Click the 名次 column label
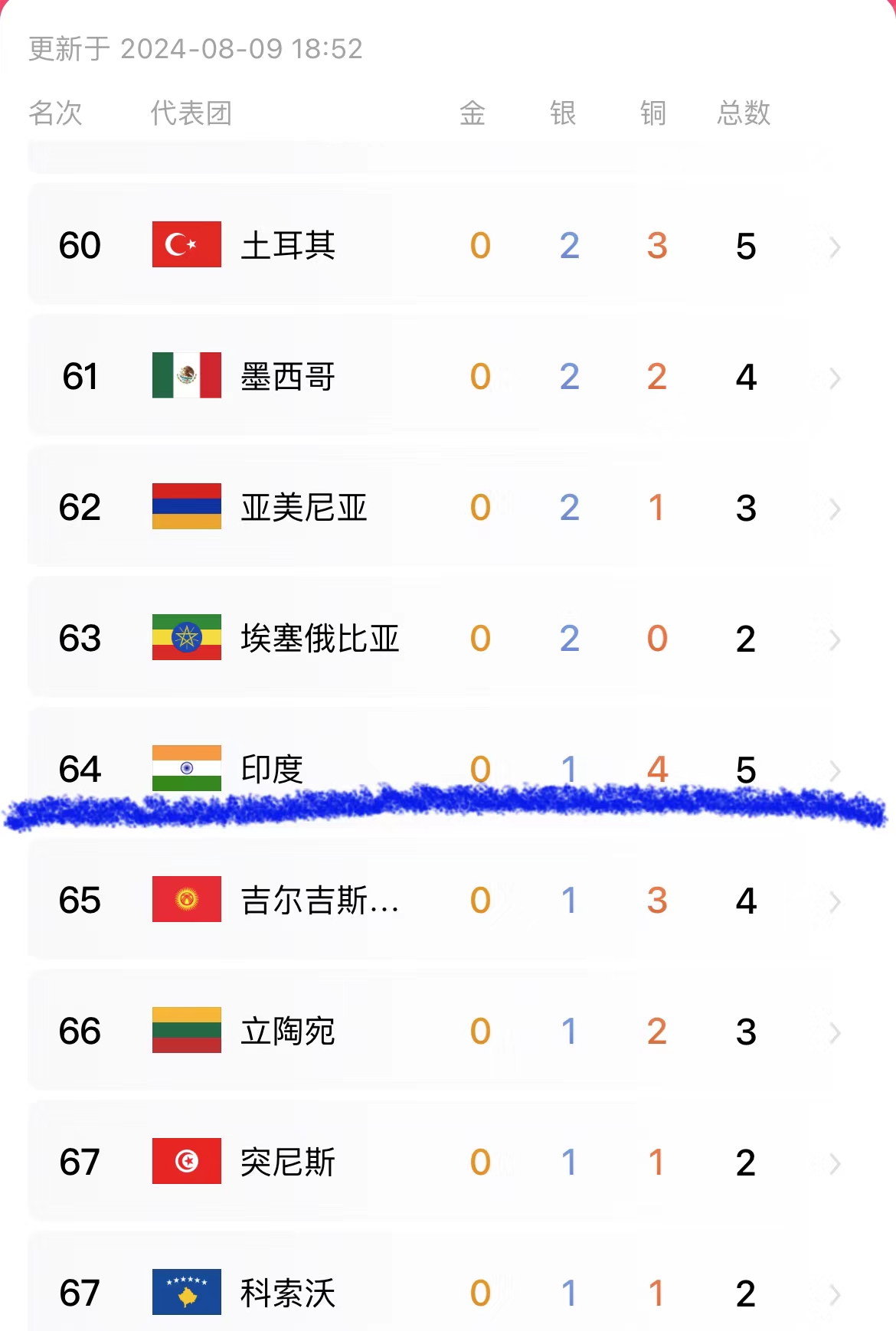The height and width of the screenshot is (1331, 896). click(56, 113)
